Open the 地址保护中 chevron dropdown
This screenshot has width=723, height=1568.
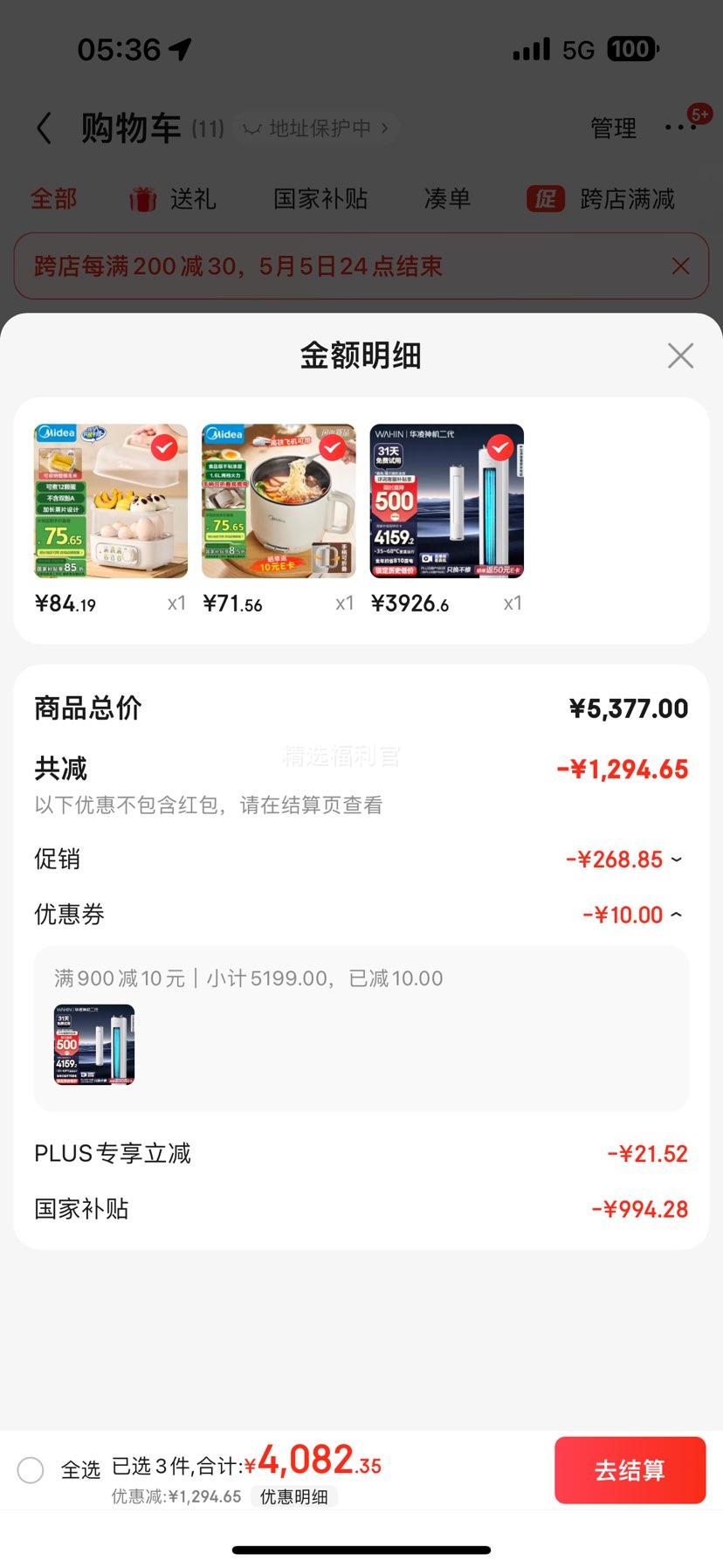tap(387, 128)
